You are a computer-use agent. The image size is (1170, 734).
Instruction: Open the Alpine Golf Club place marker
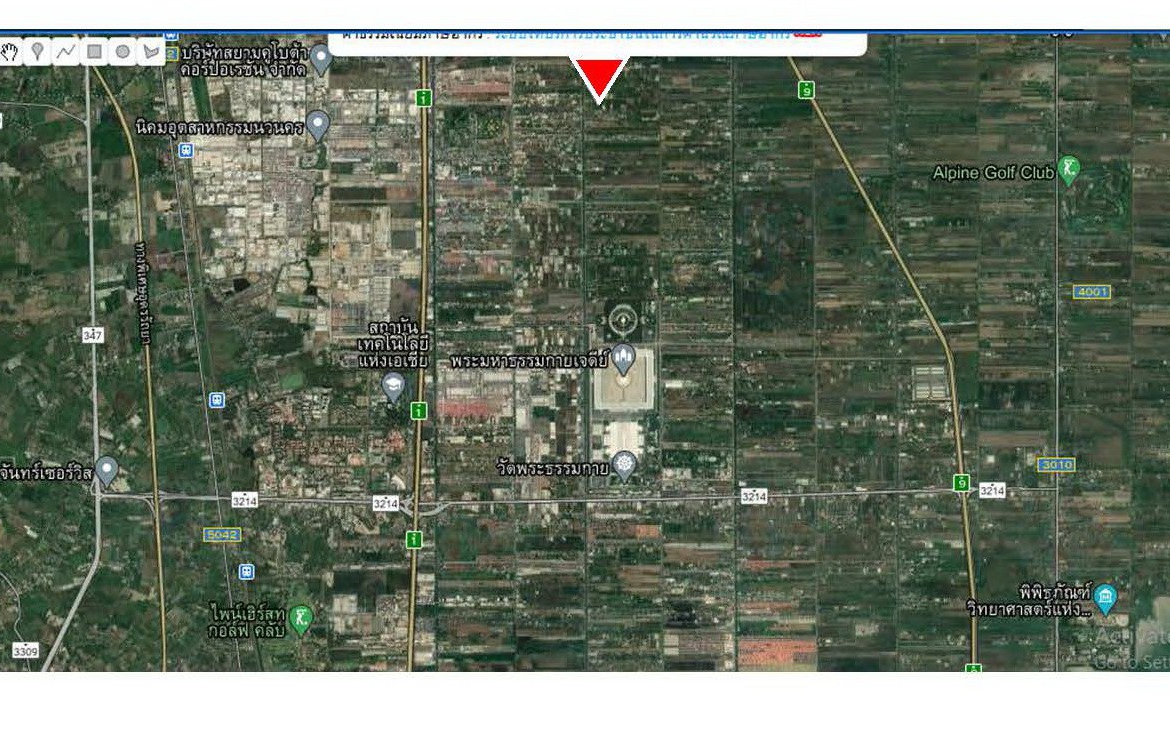coord(1069,170)
